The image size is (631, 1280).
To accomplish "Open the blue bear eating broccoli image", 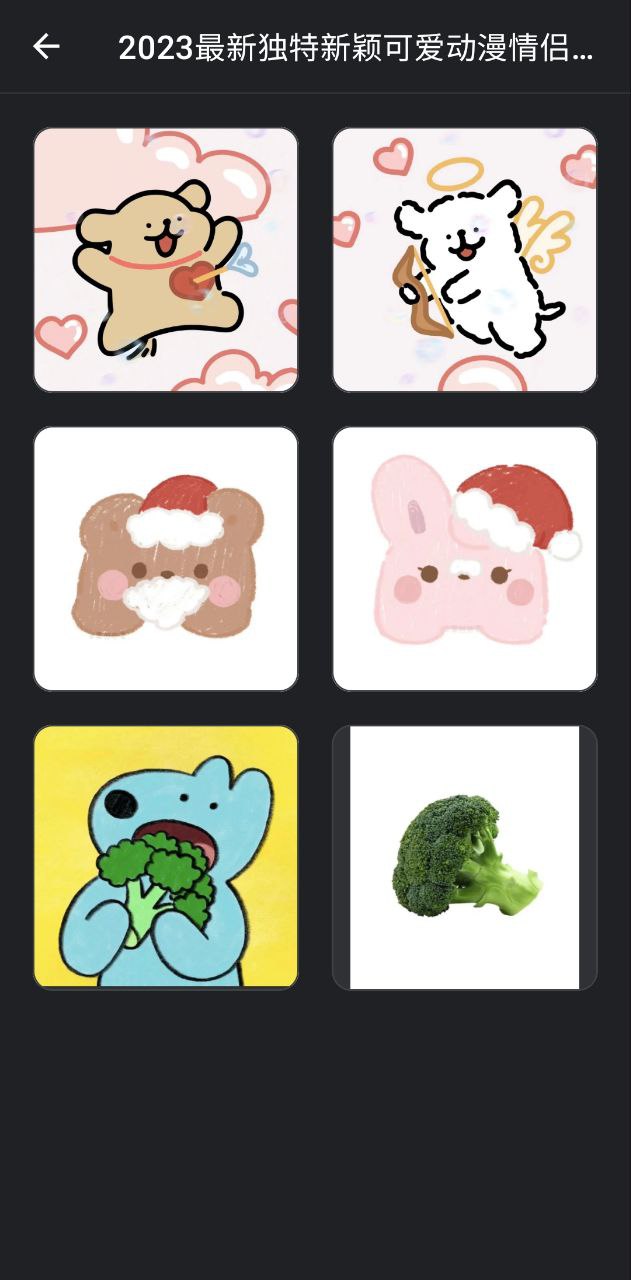I will pyautogui.click(x=166, y=857).
